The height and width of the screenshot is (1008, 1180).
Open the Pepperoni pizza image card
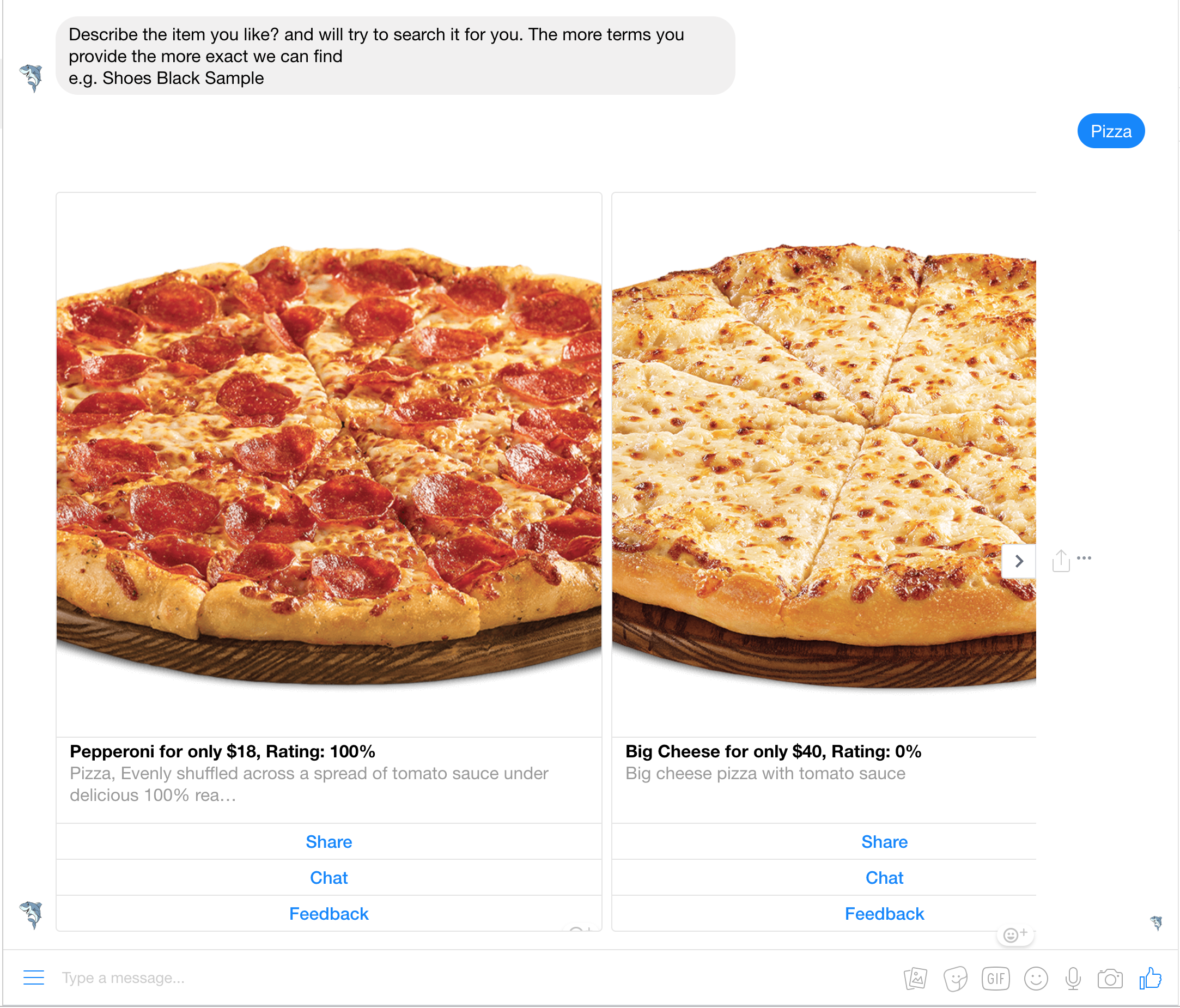coord(329,464)
